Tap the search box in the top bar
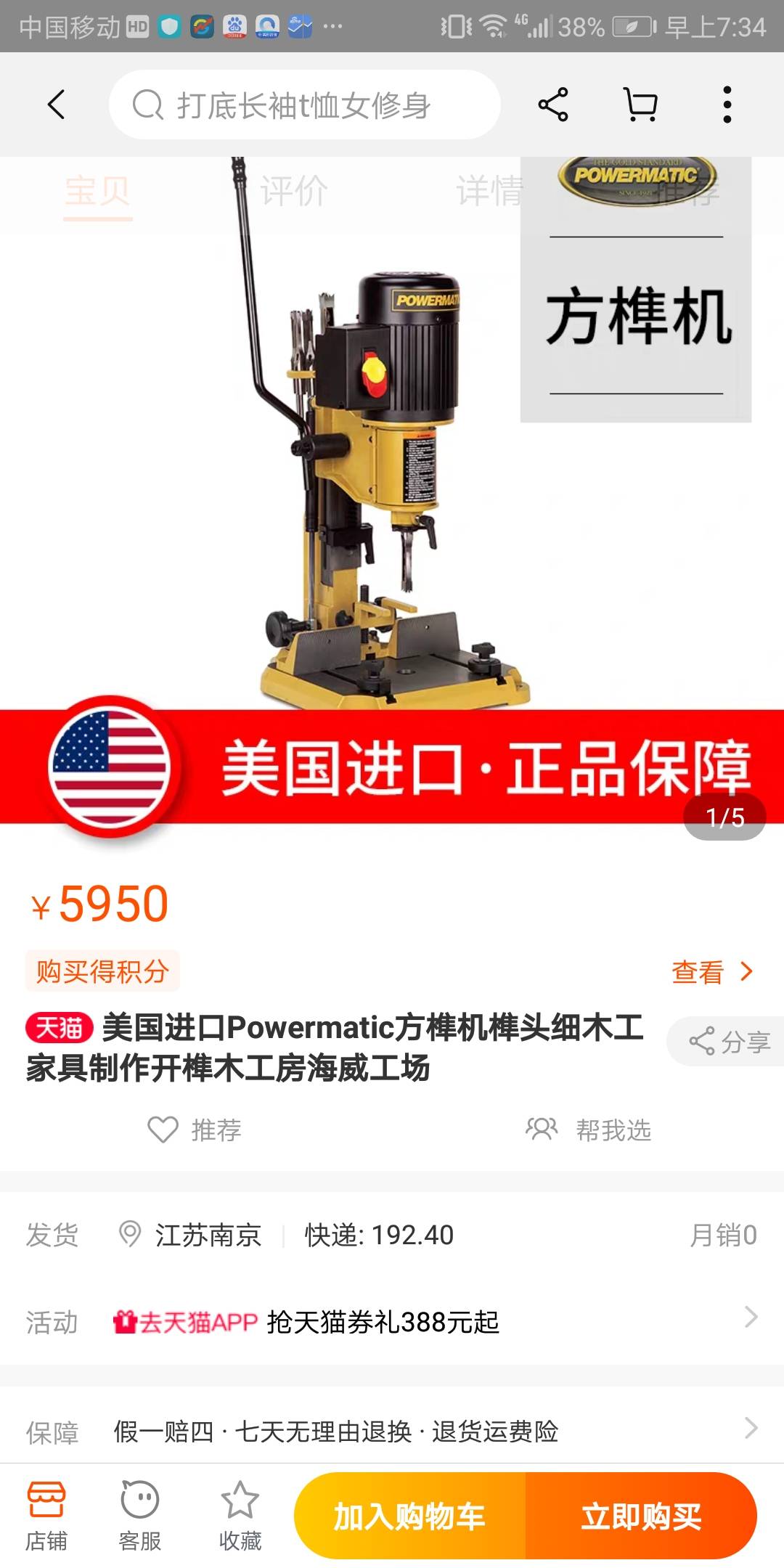The width and height of the screenshot is (784, 1568). [305, 105]
